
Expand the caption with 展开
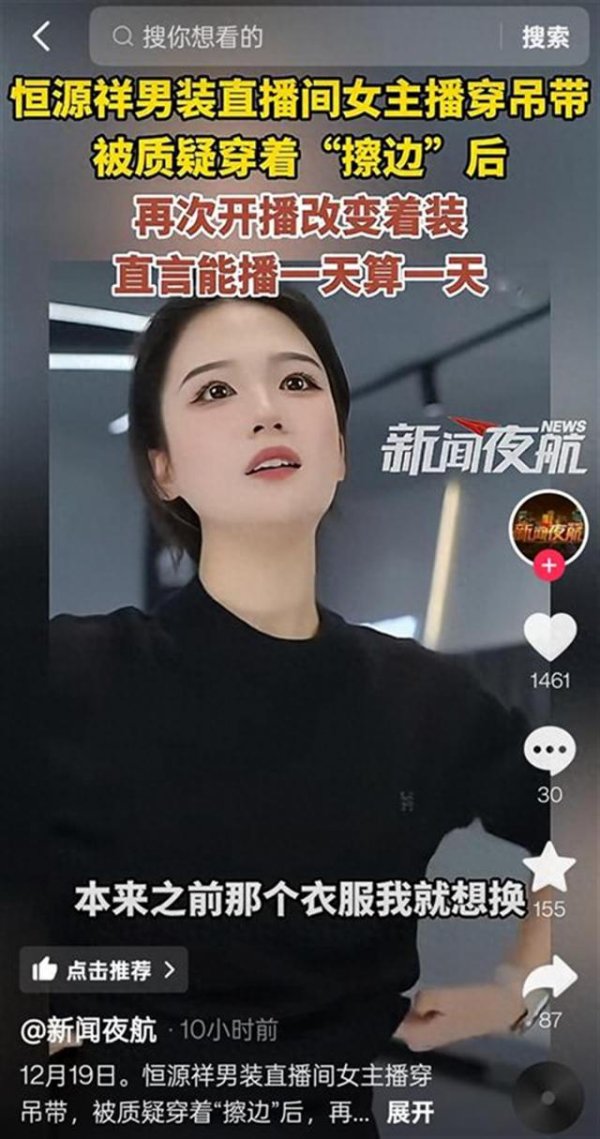(410, 1111)
